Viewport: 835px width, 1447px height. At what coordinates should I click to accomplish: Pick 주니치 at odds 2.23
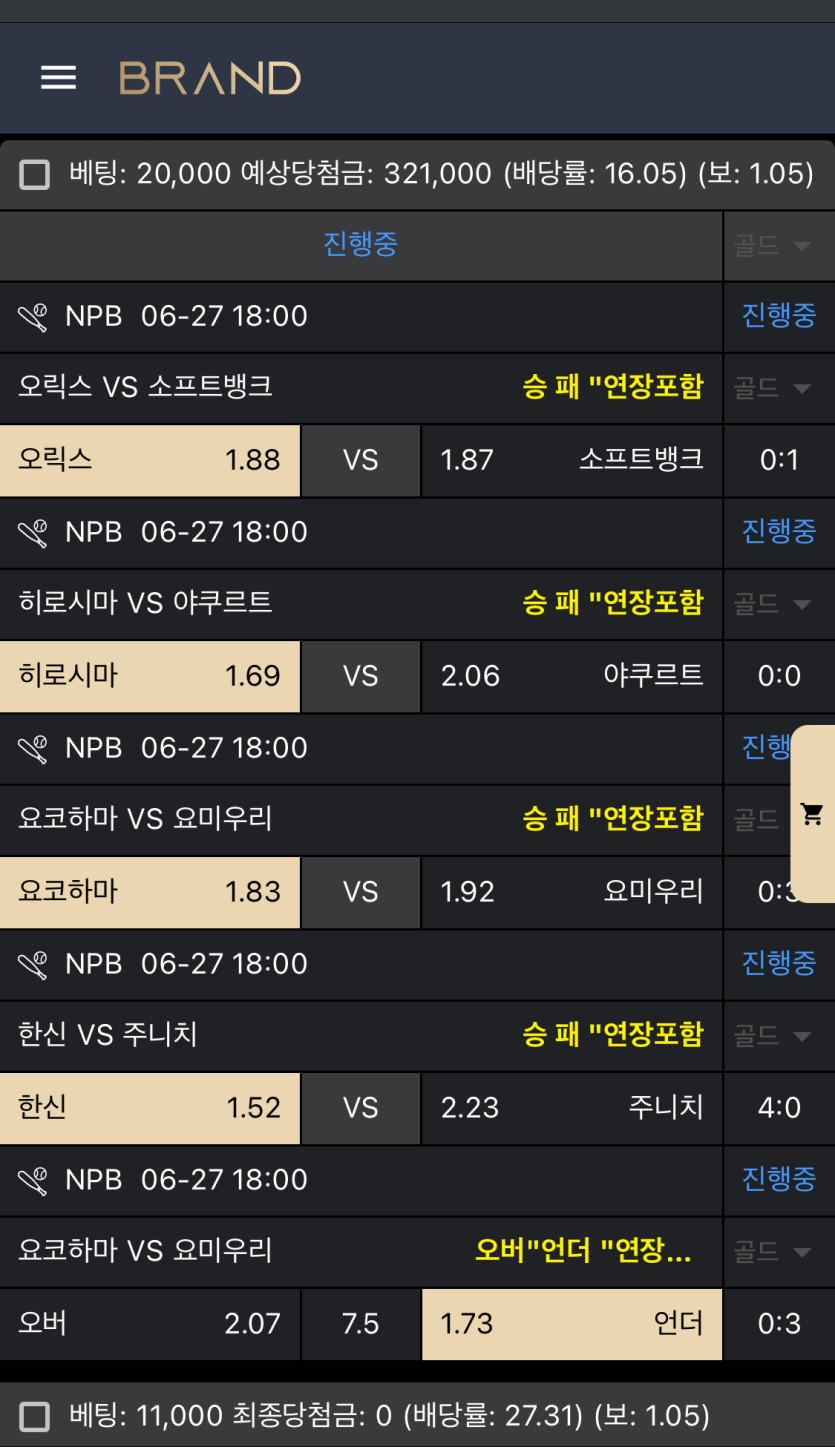pos(571,1108)
